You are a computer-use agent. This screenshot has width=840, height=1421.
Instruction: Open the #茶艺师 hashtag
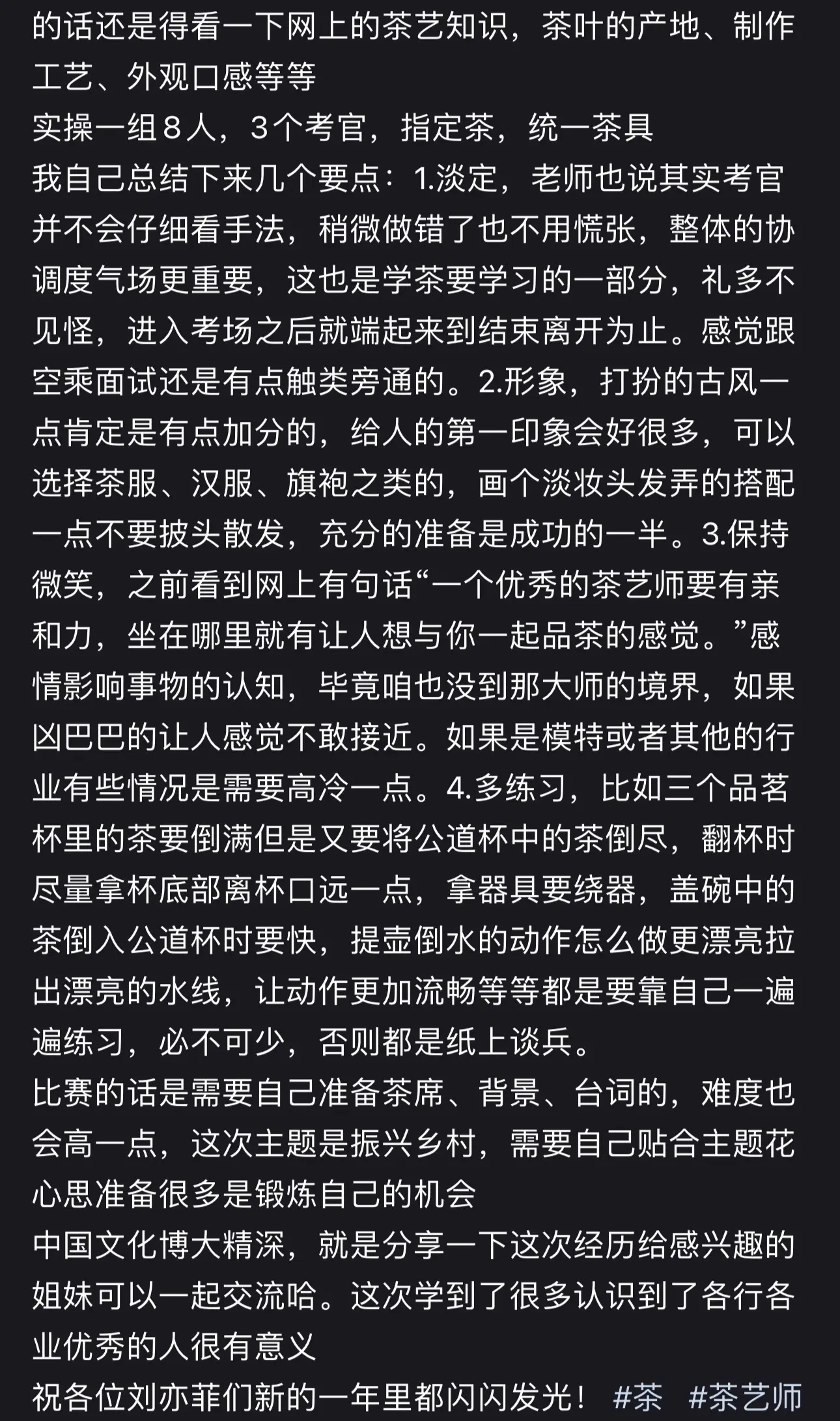745,1397
